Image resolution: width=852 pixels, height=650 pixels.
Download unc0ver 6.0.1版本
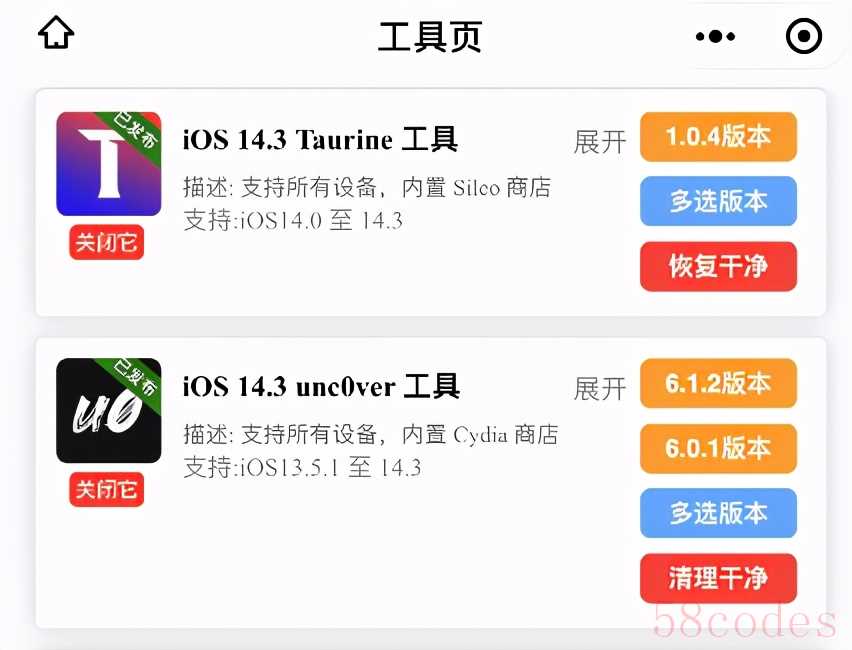[718, 448]
